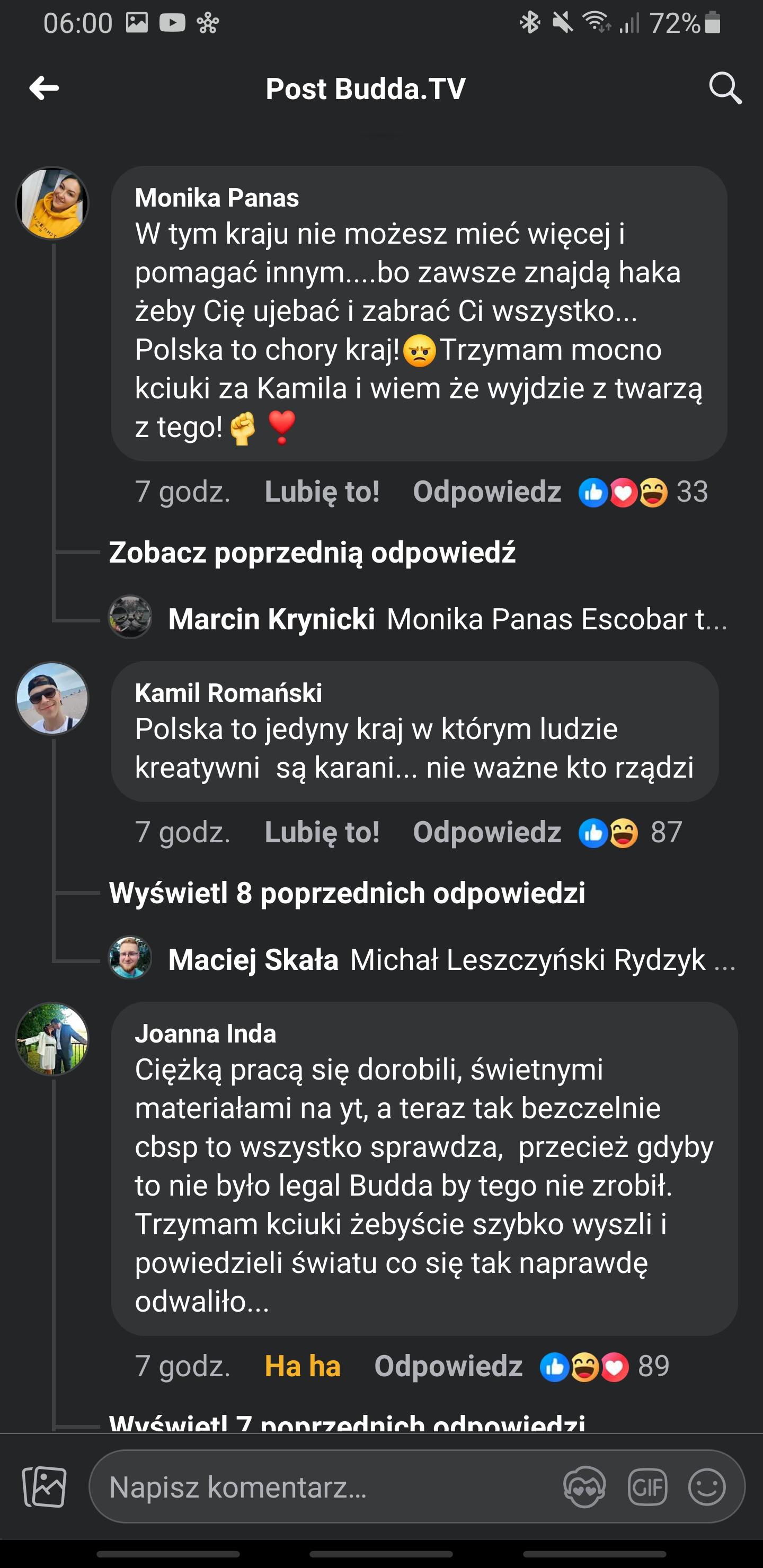This screenshot has height=1568, width=763.
Task: View Kamil Romański's profile picture
Action: click(x=52, y=698)
